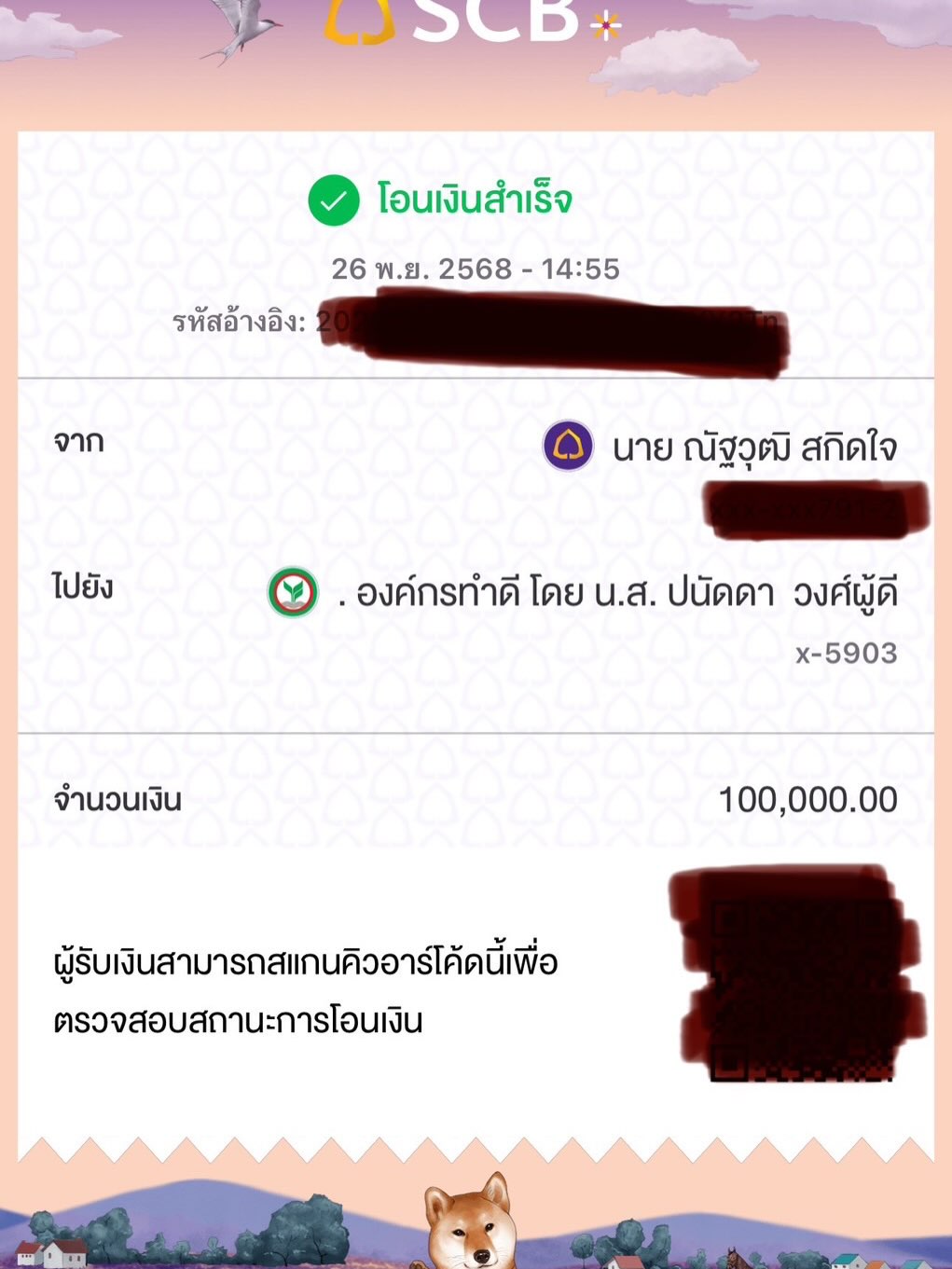Click the amount 100,000.00

(807, 799)
